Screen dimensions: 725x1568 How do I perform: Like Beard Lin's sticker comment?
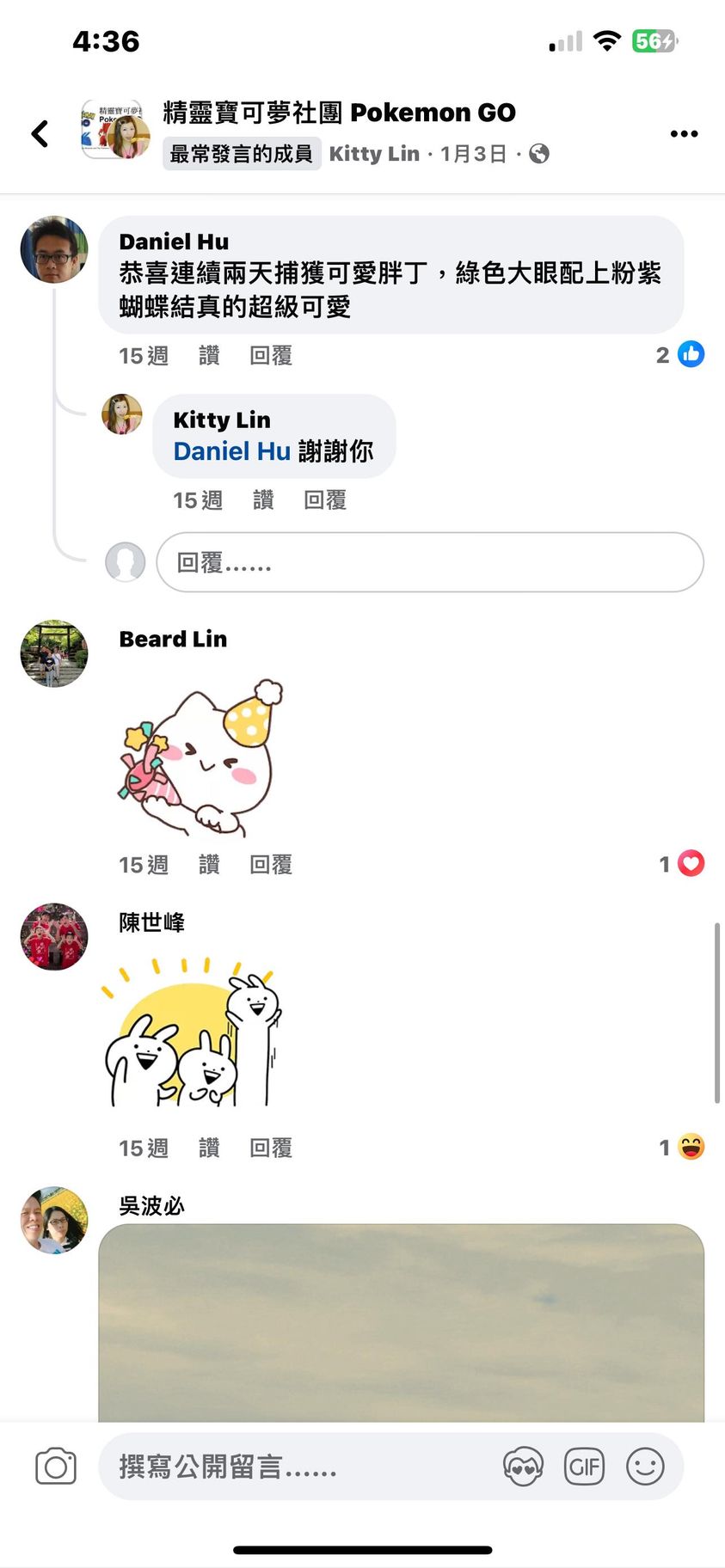pos(209,864)
